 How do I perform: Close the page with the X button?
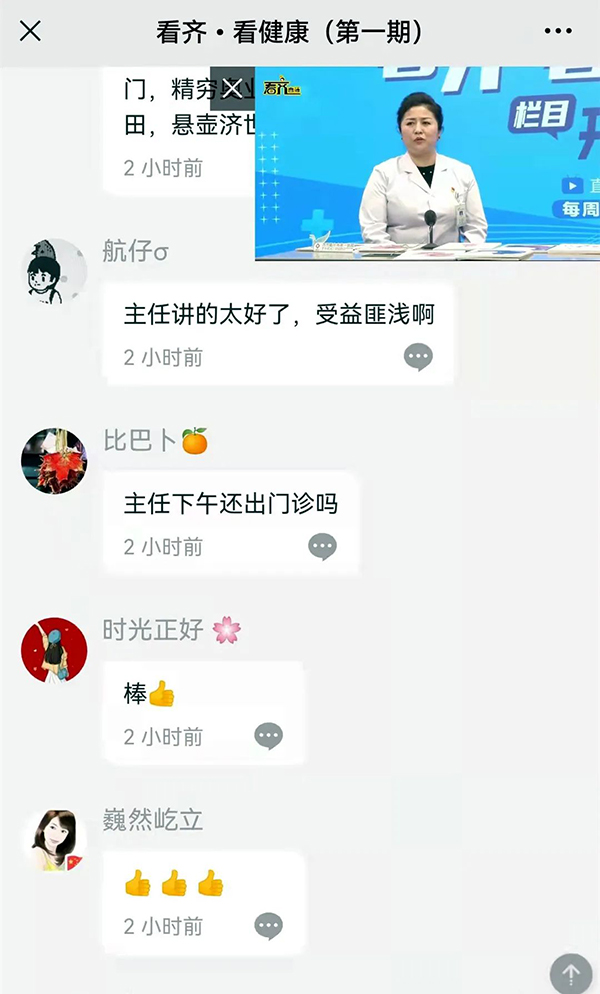pyautogui.click(x=31, y=32)
